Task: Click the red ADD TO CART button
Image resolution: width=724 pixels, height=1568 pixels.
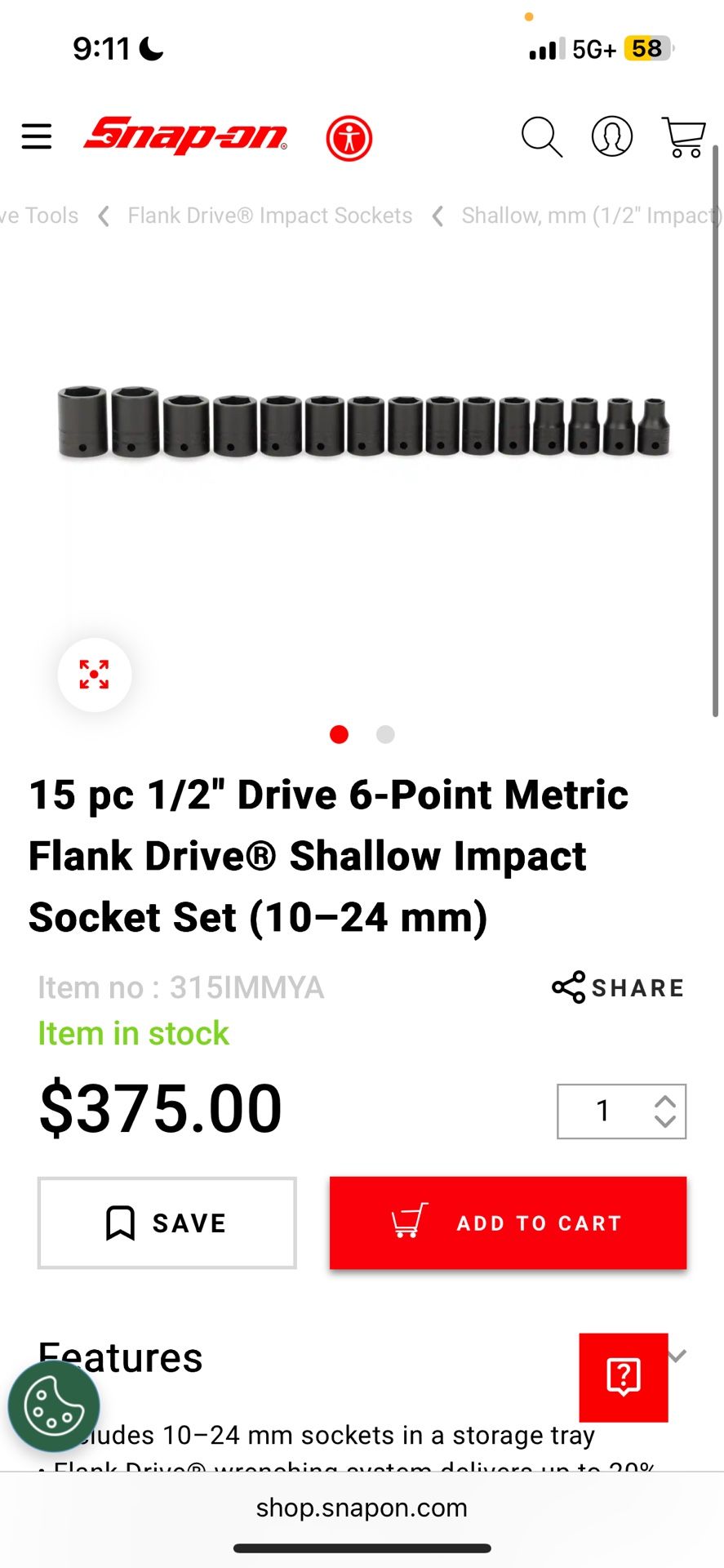Action: tap(507, 1223)
